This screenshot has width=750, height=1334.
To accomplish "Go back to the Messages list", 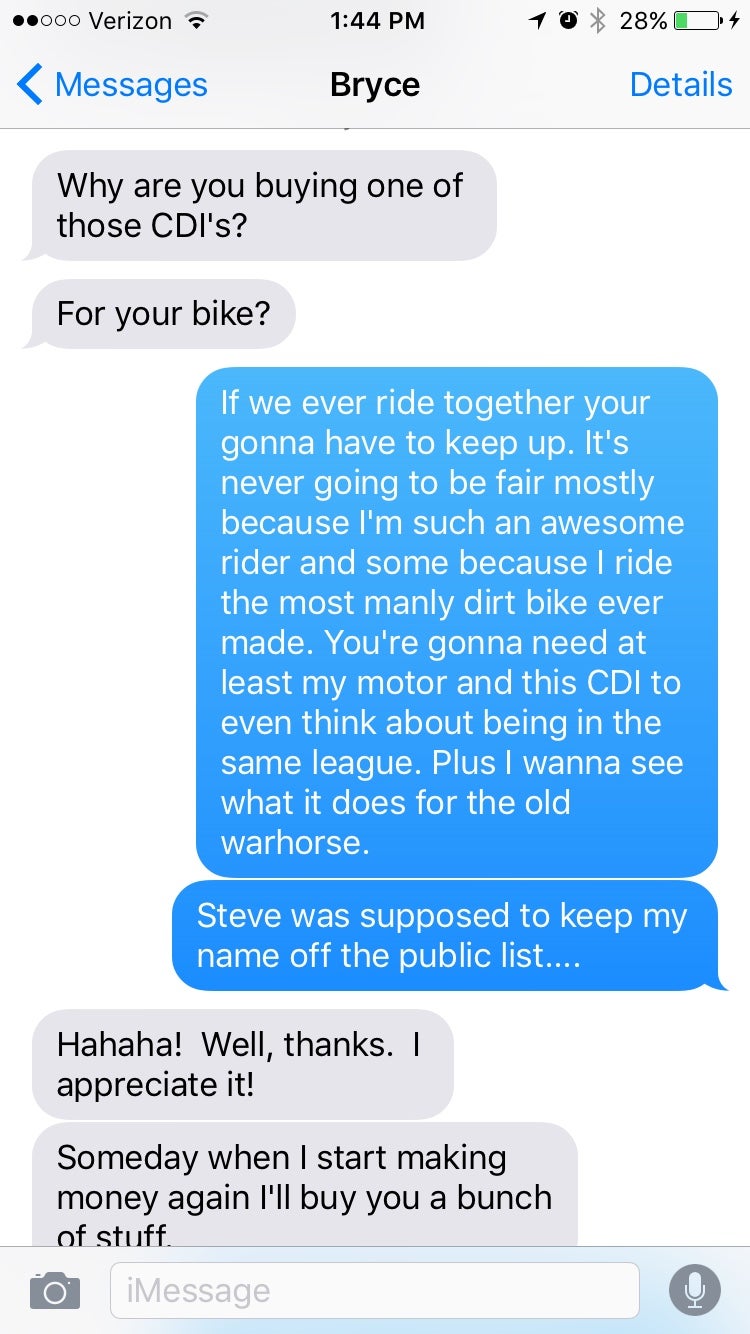I will coord(112,85).
